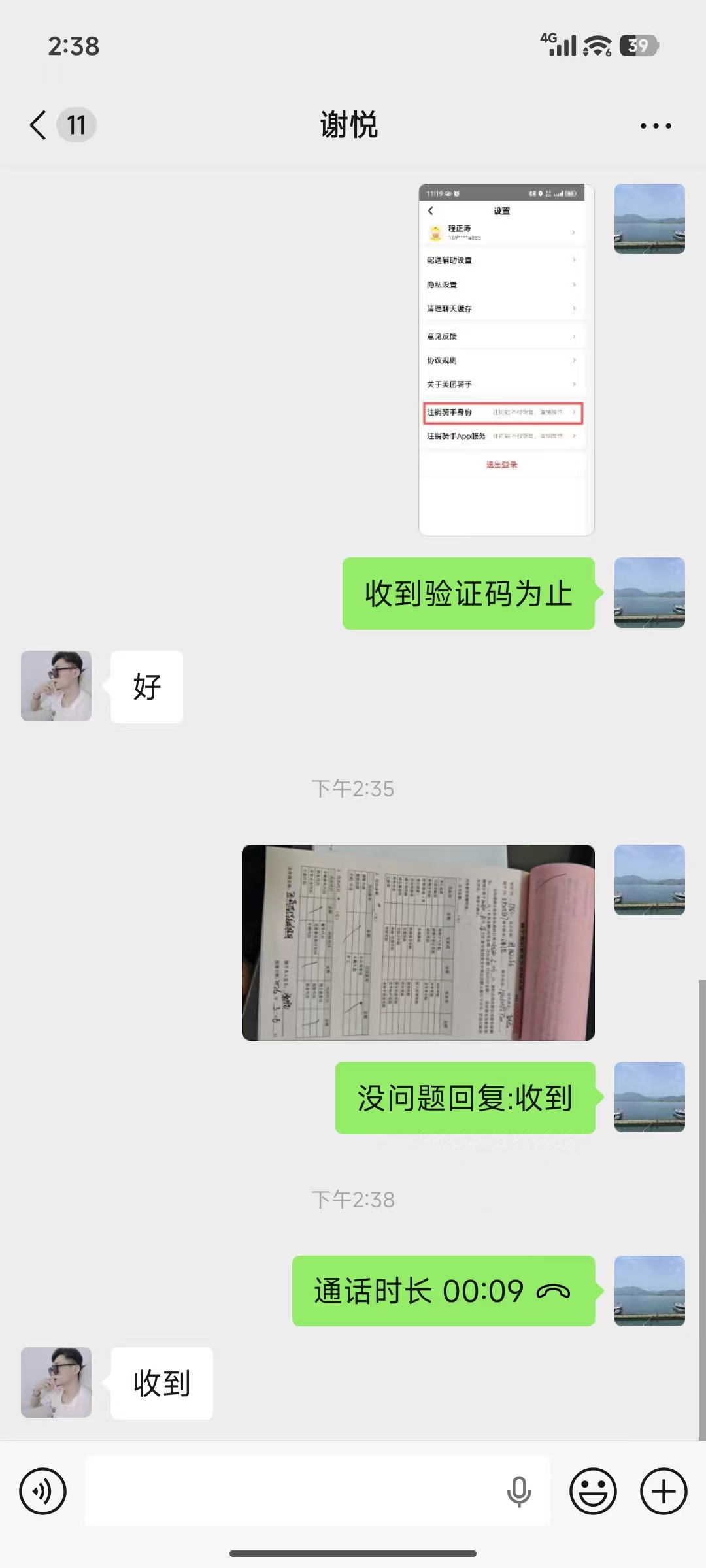Go back to the chat list

coord(39,125)
